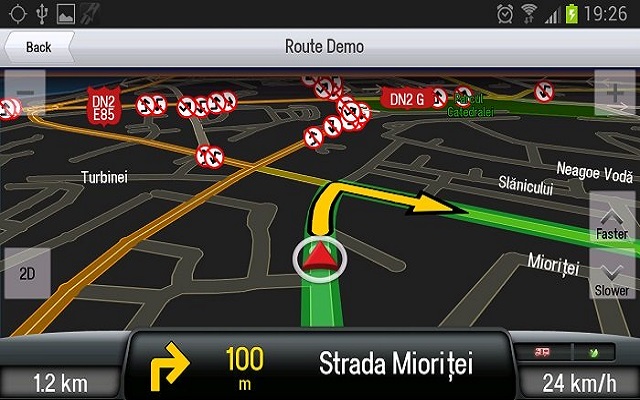Go back from Route Demo
640x400 pixels.
pos(39,47)
